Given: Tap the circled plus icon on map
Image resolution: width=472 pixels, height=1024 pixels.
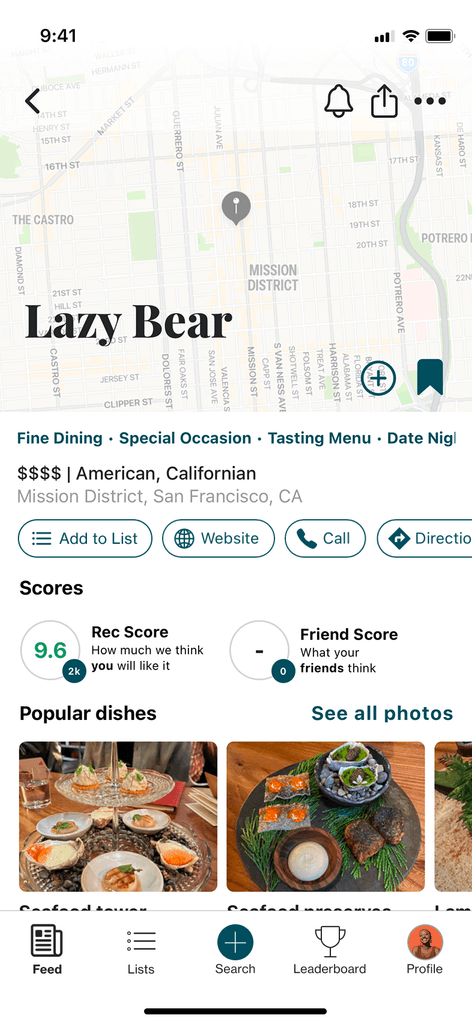Looking at the screenshot, I should [378, 377].
